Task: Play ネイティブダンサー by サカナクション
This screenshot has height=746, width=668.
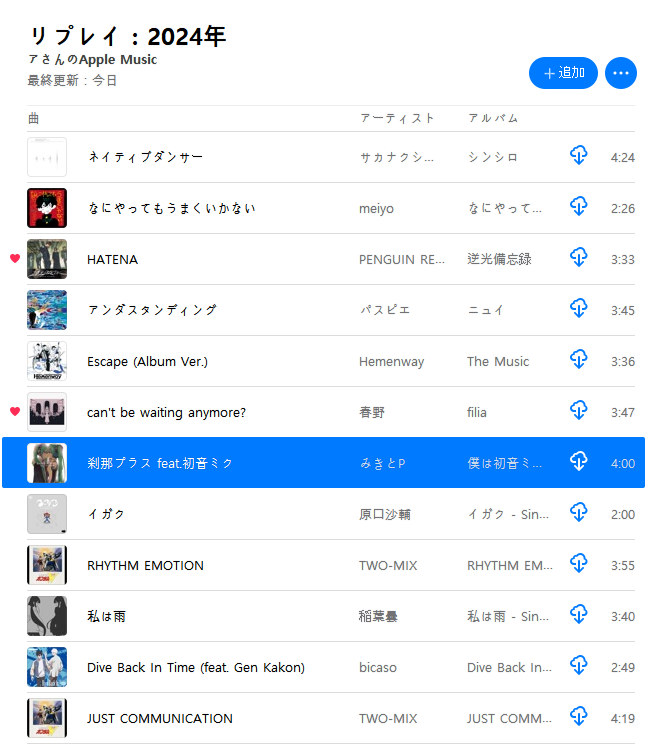Action: (145, 157)
